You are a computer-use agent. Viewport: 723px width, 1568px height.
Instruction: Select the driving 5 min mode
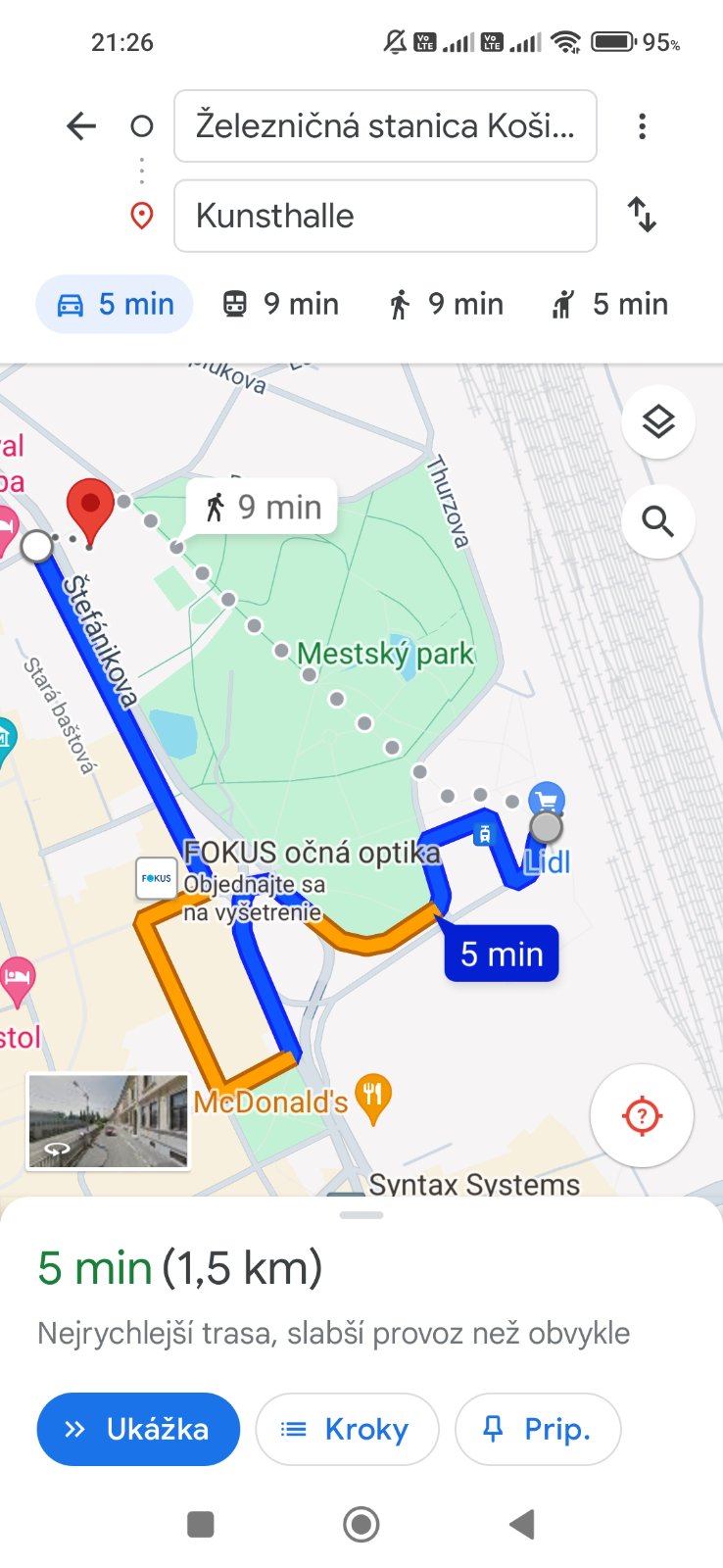[115, 305]
